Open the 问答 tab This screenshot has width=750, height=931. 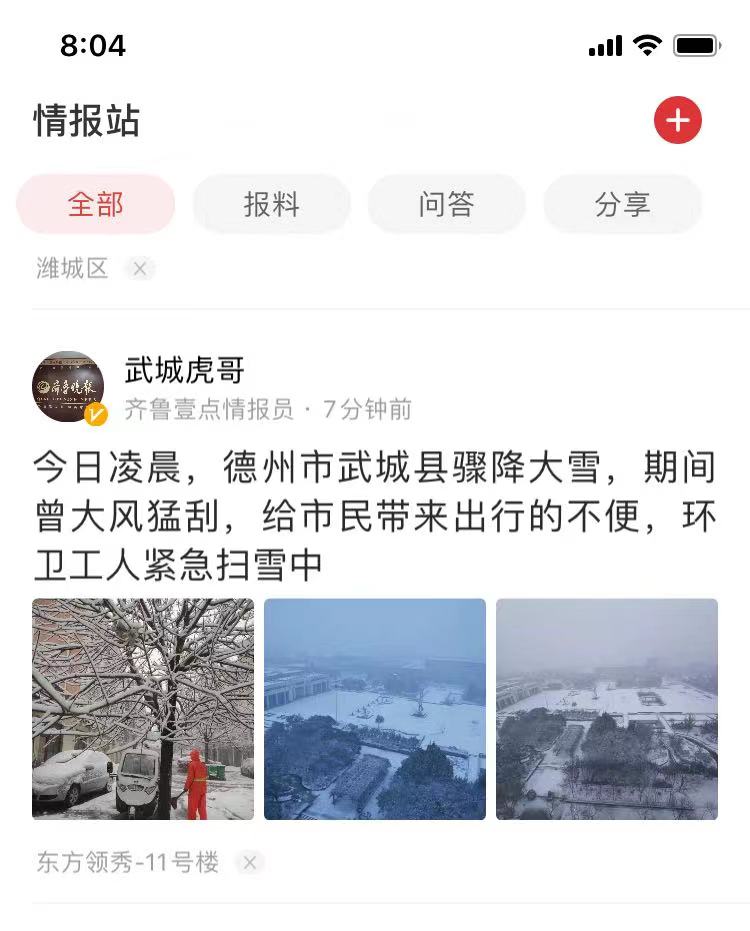tap(446, 204)
